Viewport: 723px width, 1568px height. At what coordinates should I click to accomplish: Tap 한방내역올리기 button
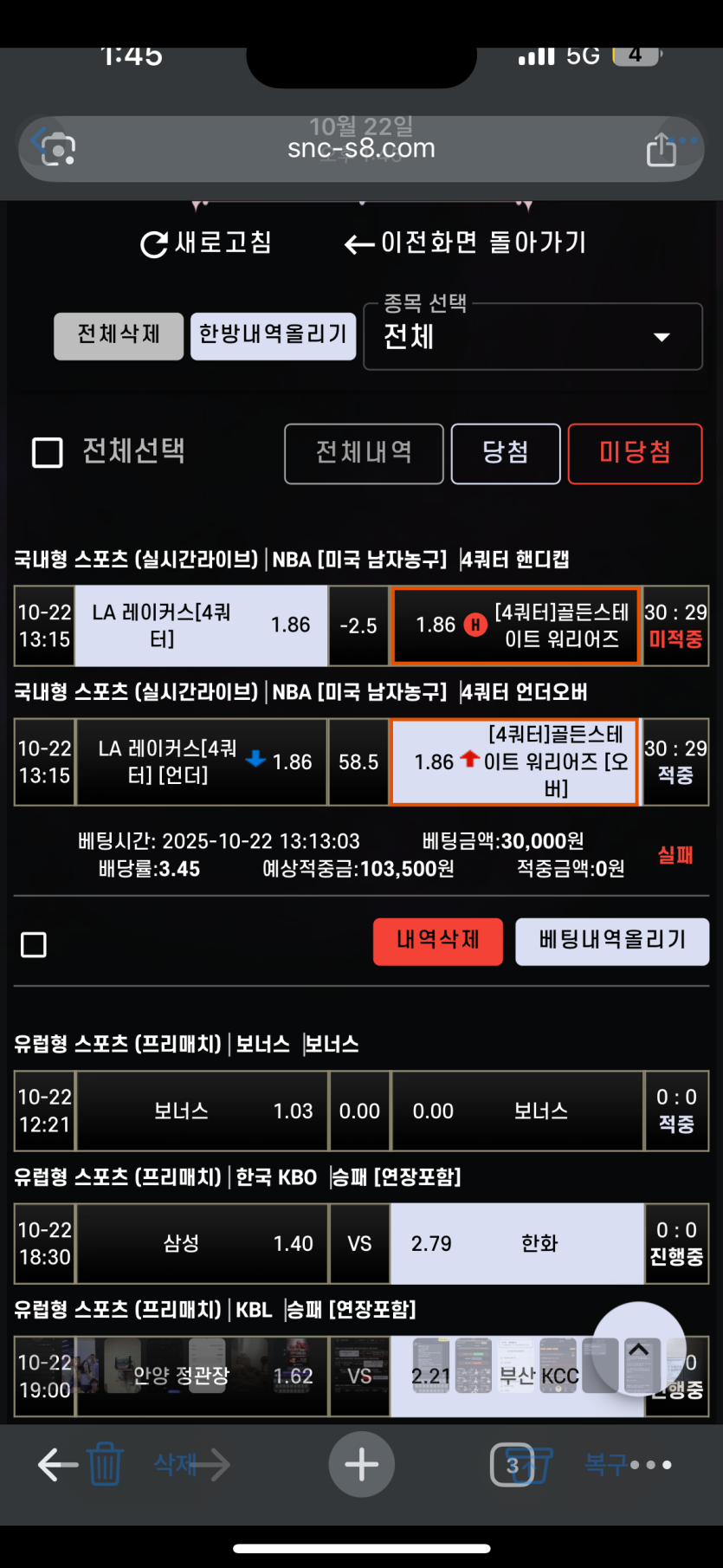coord(273,335)
